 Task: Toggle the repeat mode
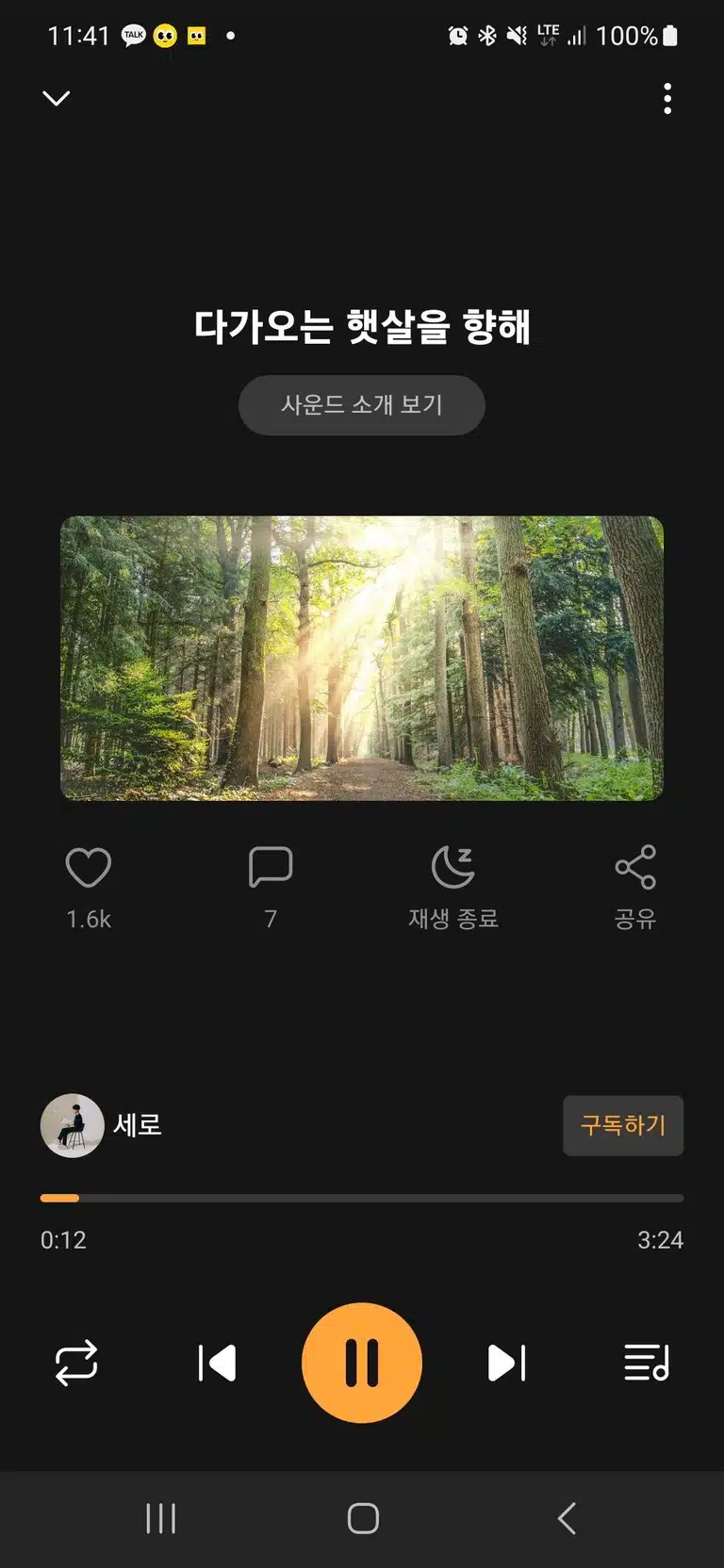tap(76, 1363)
